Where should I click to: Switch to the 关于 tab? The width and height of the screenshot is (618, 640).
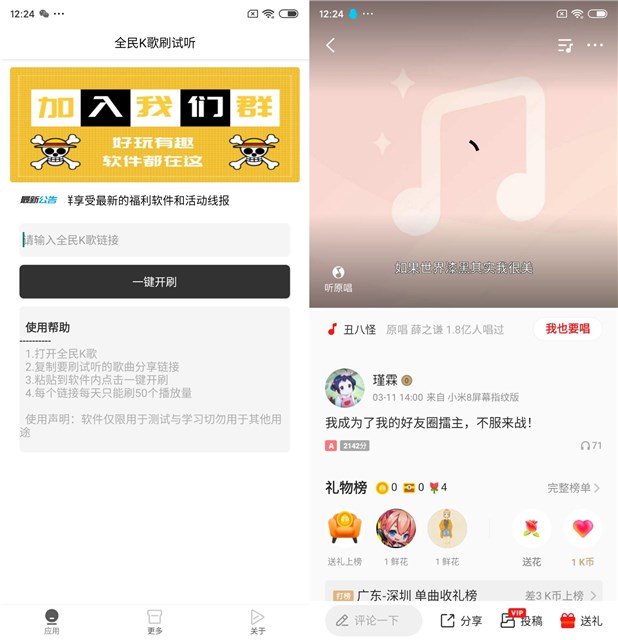[x=257, y=621]
